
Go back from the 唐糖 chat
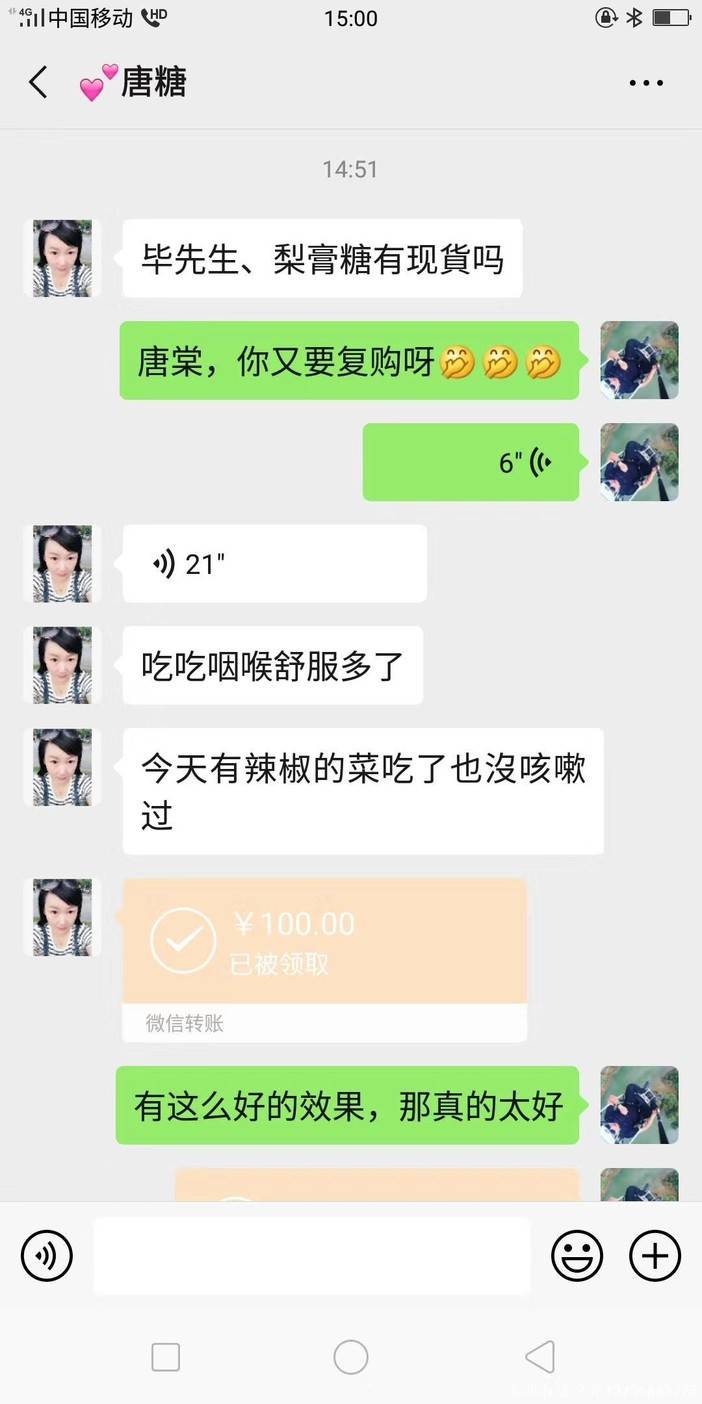click(38, 82)
